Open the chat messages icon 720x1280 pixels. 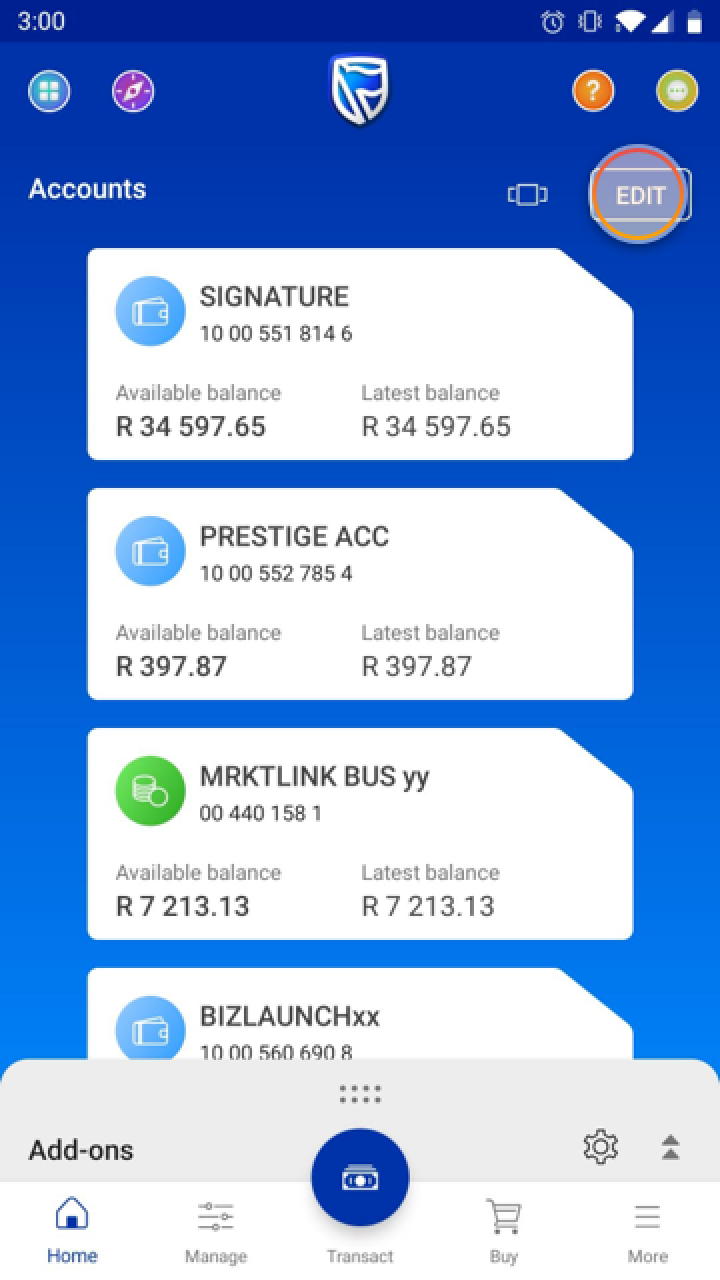(x=677, y=92)
